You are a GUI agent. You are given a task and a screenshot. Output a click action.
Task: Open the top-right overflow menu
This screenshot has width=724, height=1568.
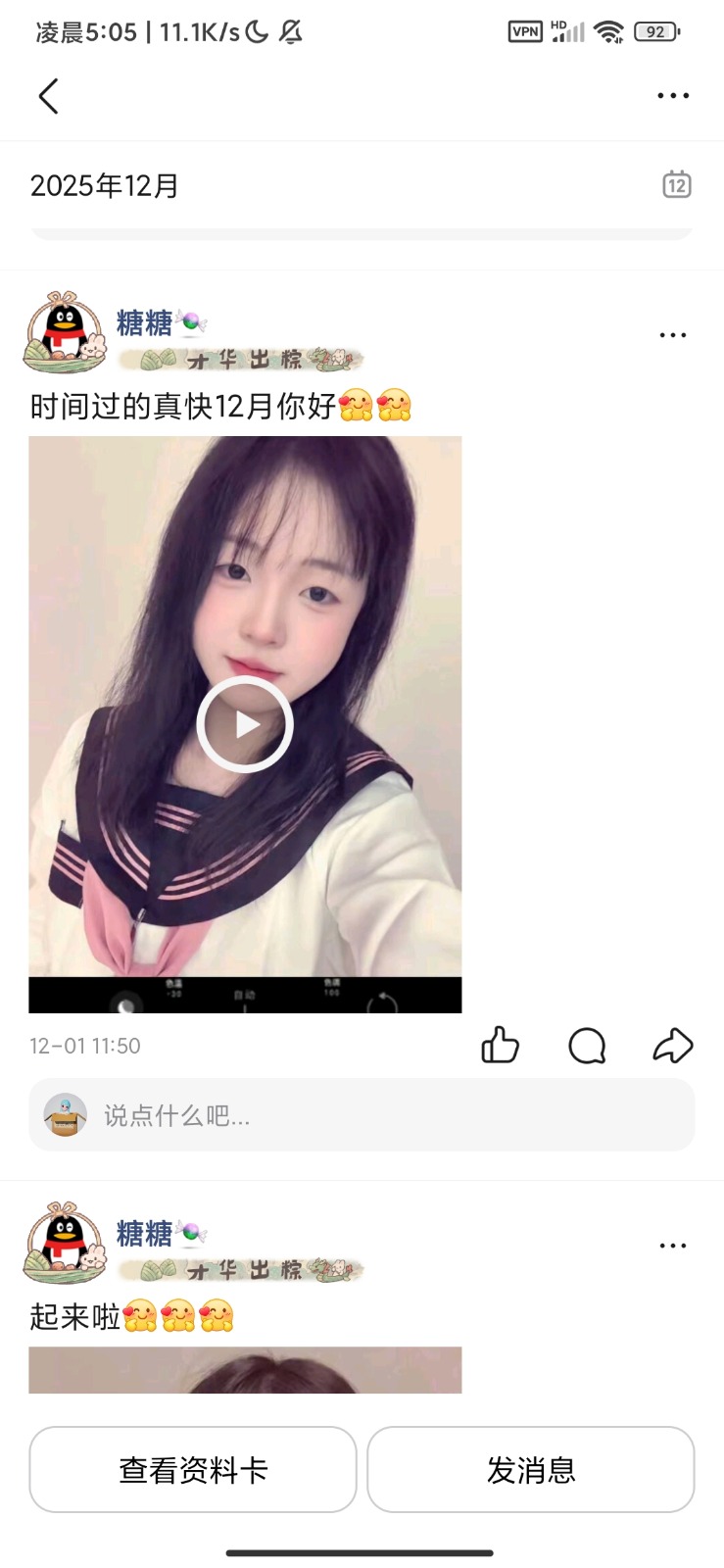coord(673,96)
